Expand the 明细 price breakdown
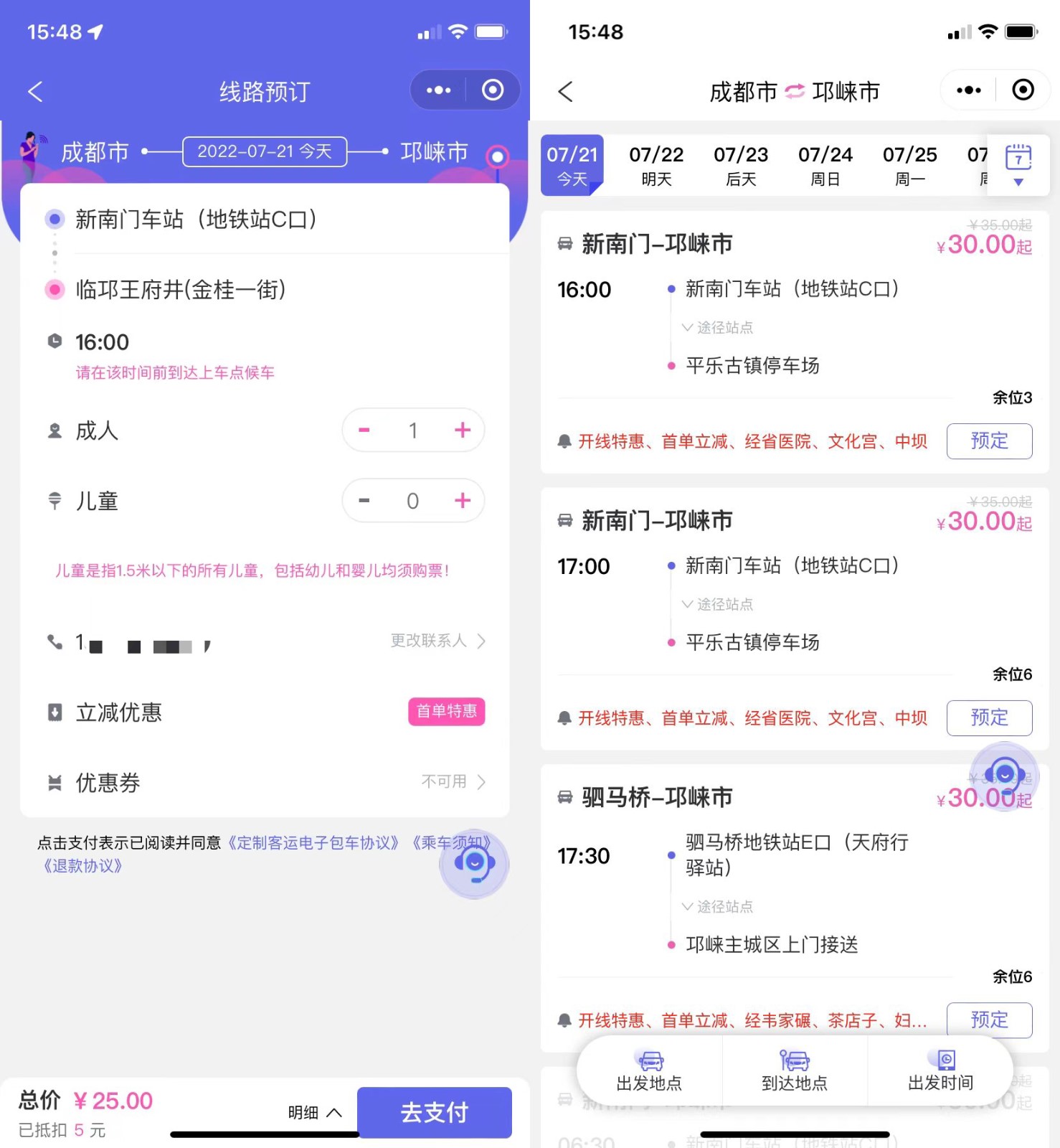Screen dimensions: 1060x1148 click(x=314, y=1112)
